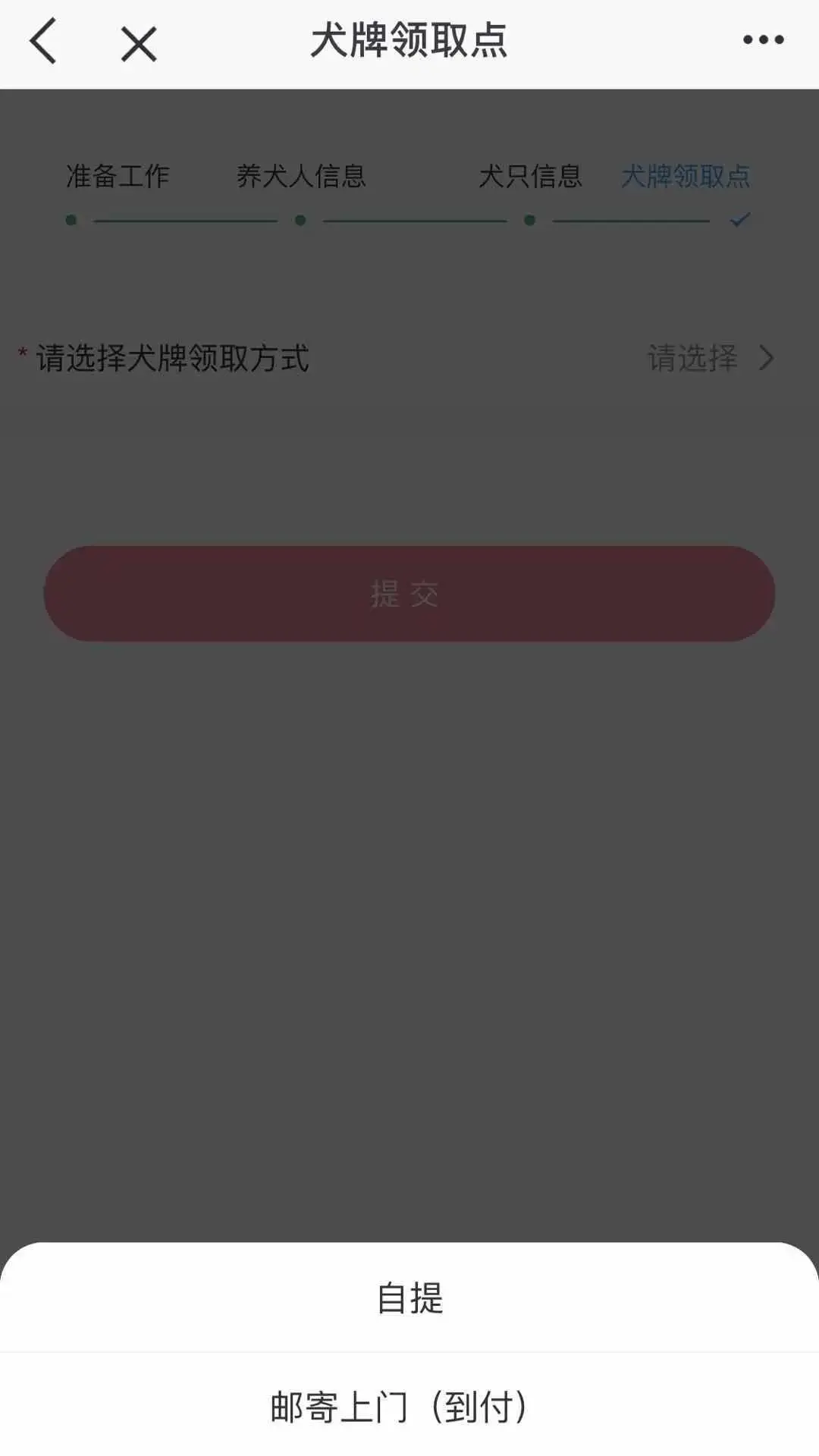Go back using the top-left arrow
Viewport: 819px width, 1456px height.
[43, 41]
